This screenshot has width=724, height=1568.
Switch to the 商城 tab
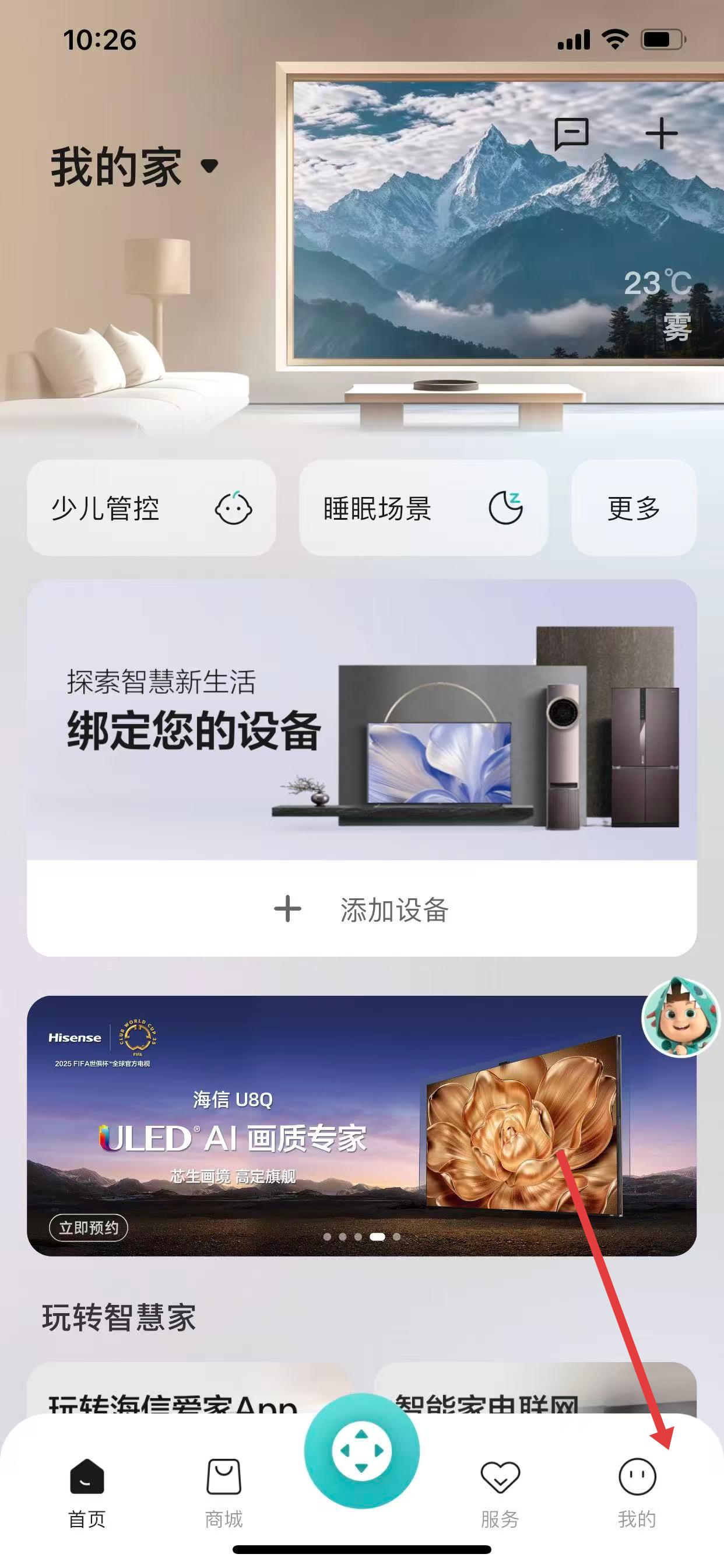[224, 1493]
